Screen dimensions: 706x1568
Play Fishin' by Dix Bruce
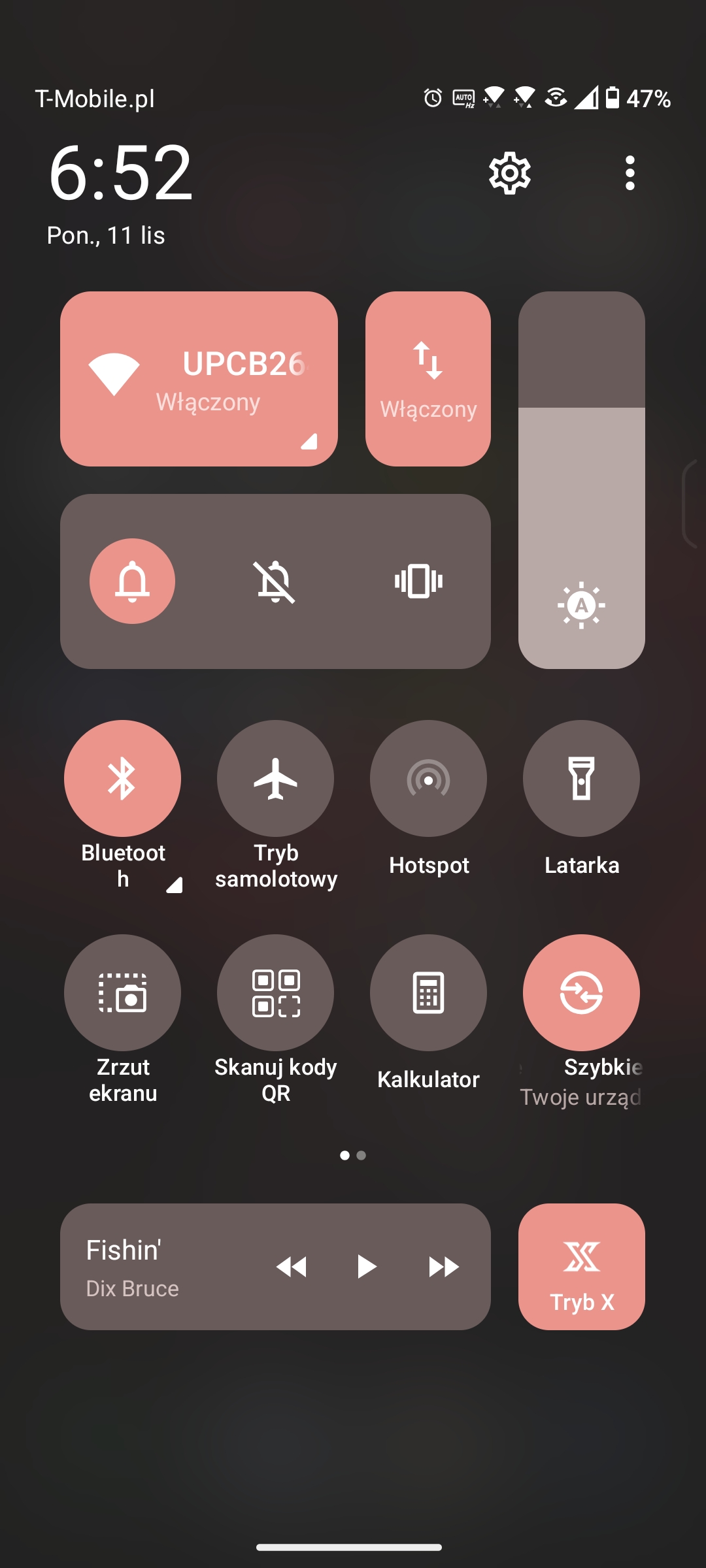click(x=367, y=1267)
